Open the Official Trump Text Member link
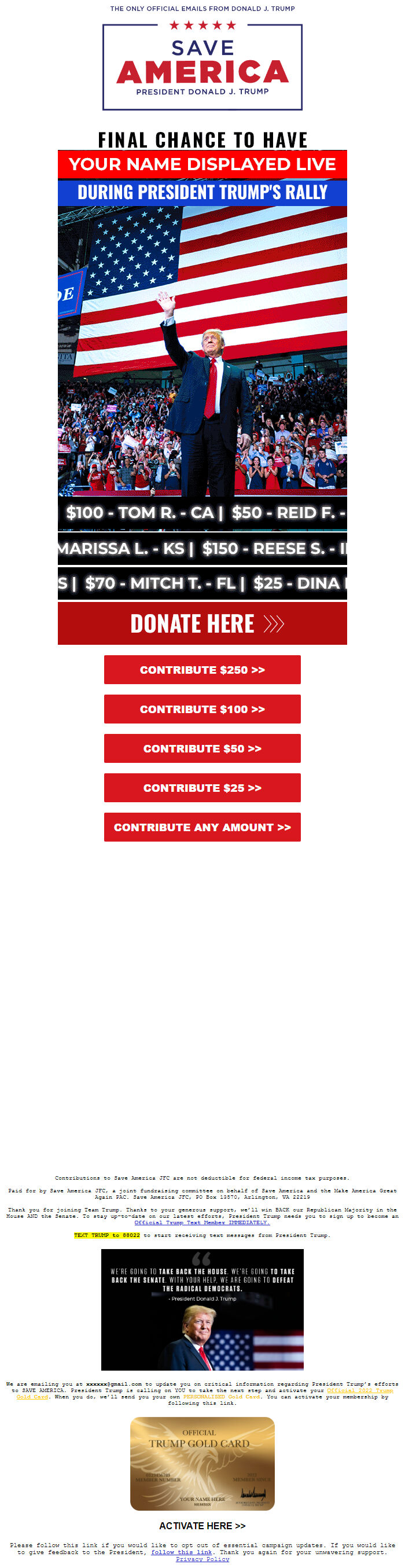This screenshot has height=1568, width=405. click(202, 1222)
